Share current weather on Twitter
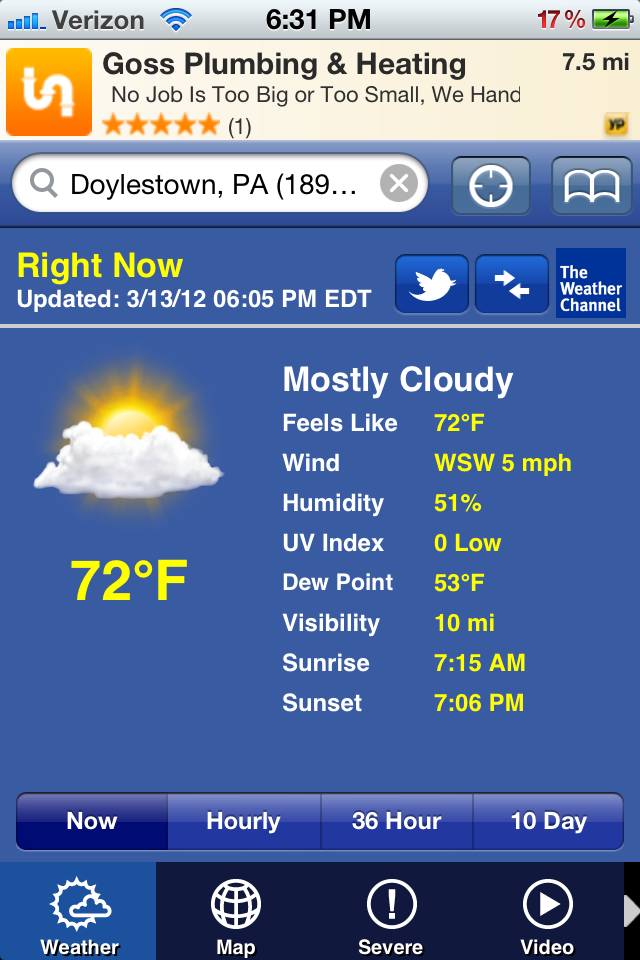Viewport: 640px width, 960px height. tap(431, 285)
